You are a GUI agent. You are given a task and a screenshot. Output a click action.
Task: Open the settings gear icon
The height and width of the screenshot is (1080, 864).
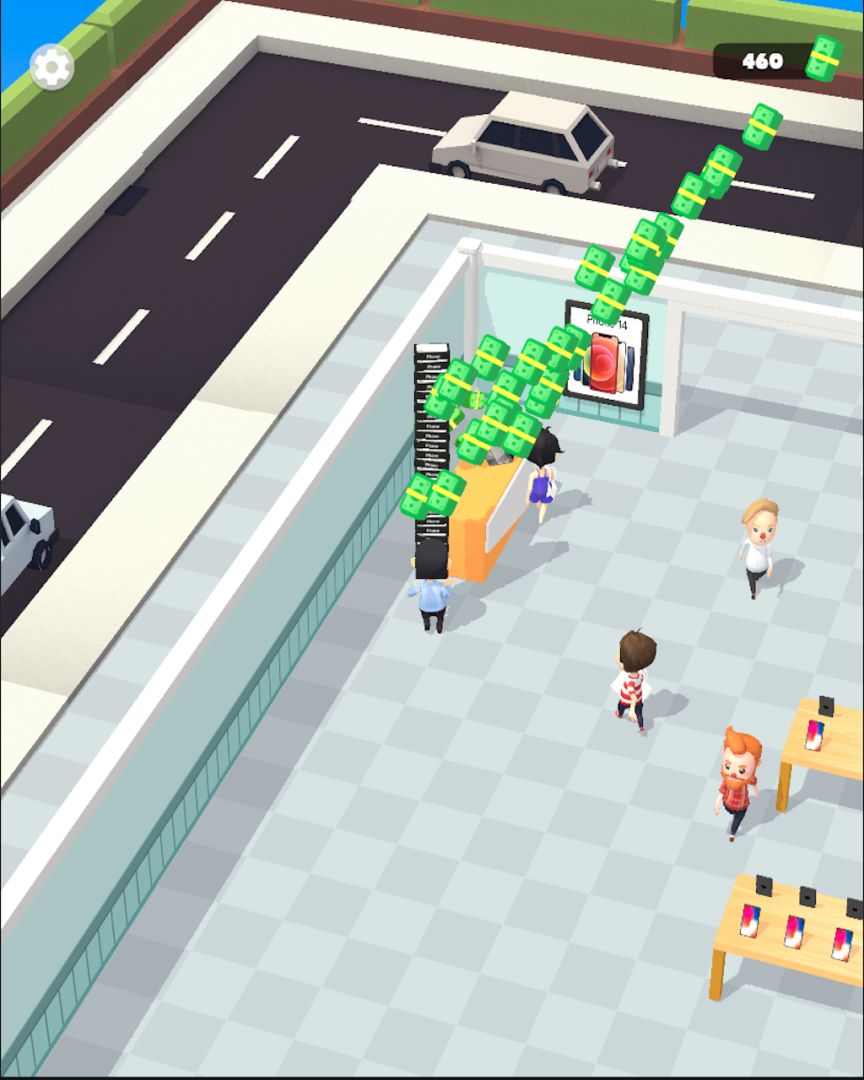click(52, 67)
